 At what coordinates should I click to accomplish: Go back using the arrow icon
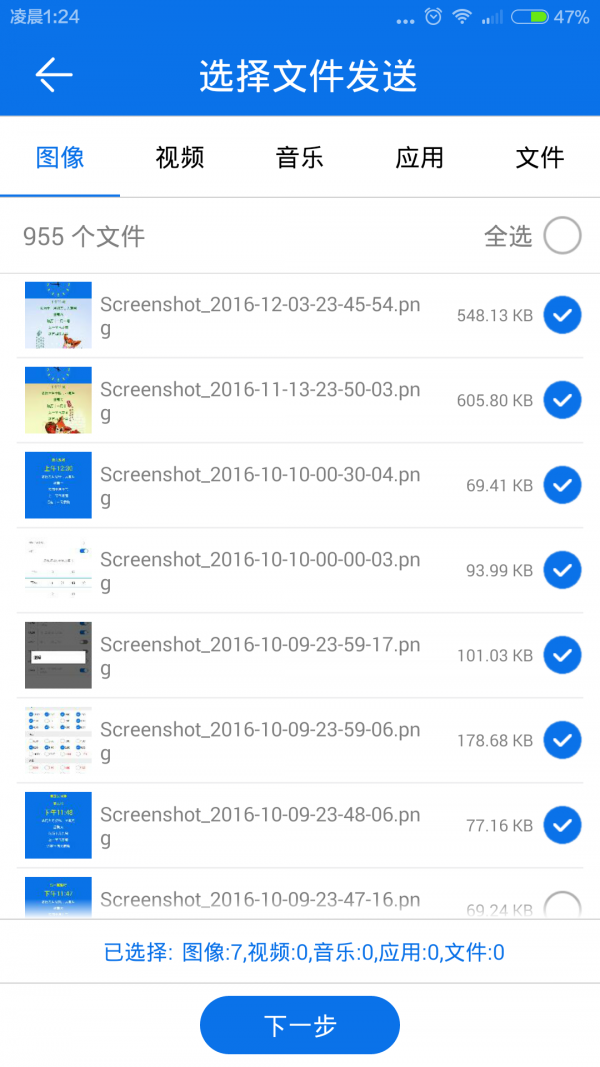coord(54,75)
